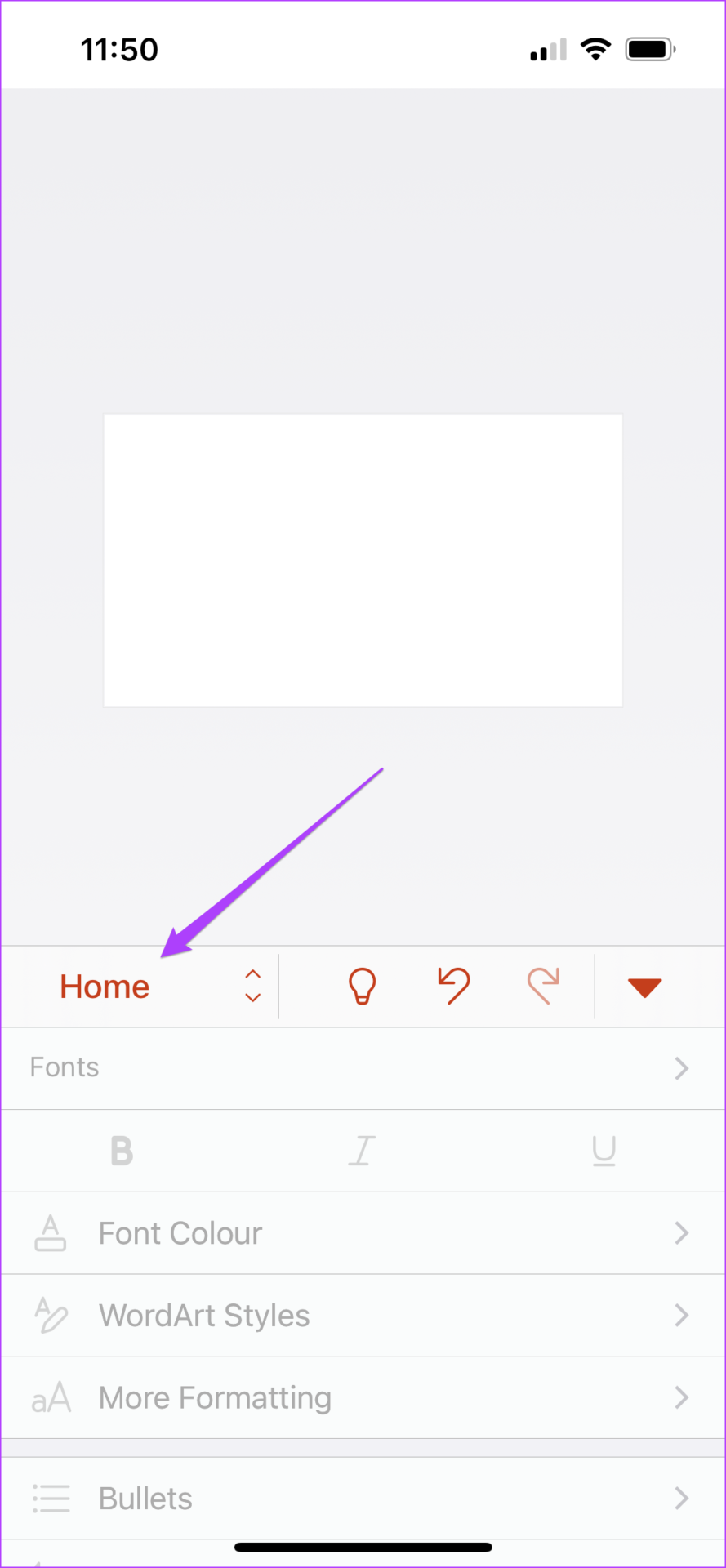Viewport: 726px width, 1568px height.
Task: Select the blank slide on canvas
Action: 363,560
